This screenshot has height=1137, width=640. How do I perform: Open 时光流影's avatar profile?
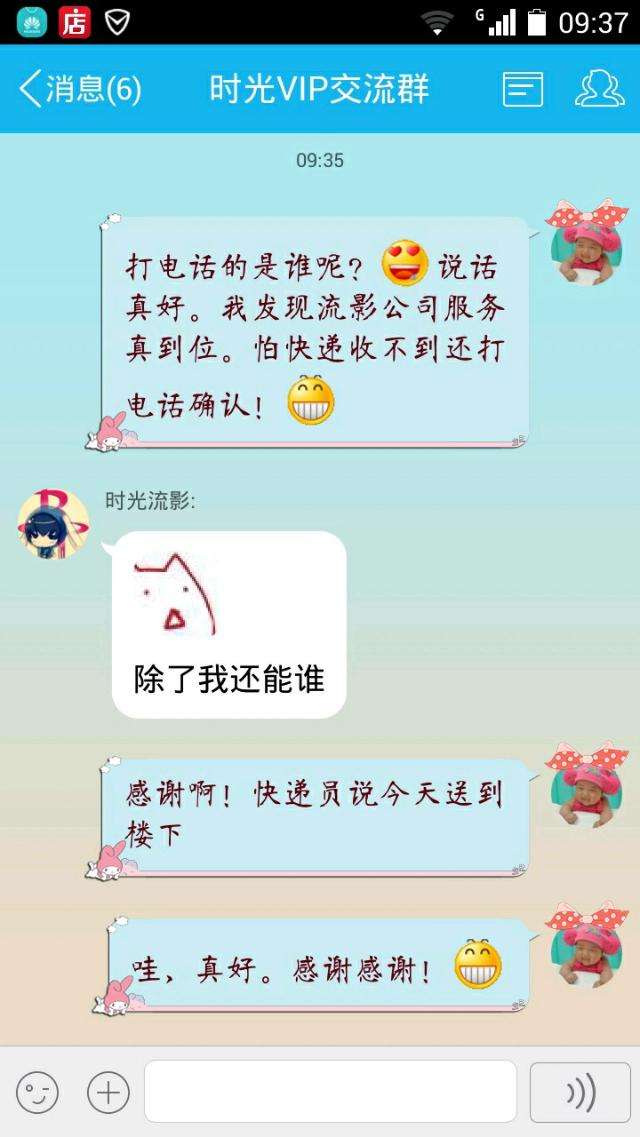point(53,525)
